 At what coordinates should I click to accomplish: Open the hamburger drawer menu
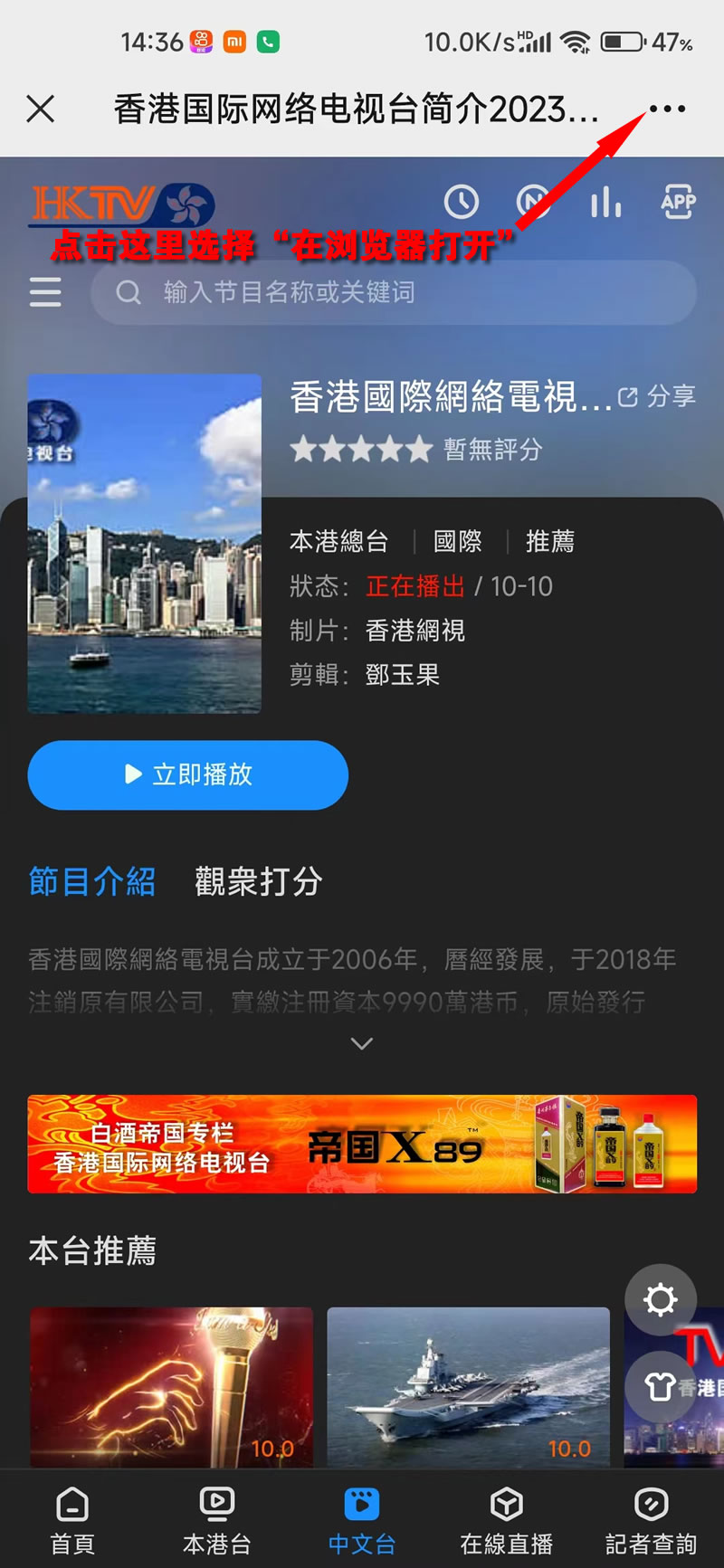(45, 292)
